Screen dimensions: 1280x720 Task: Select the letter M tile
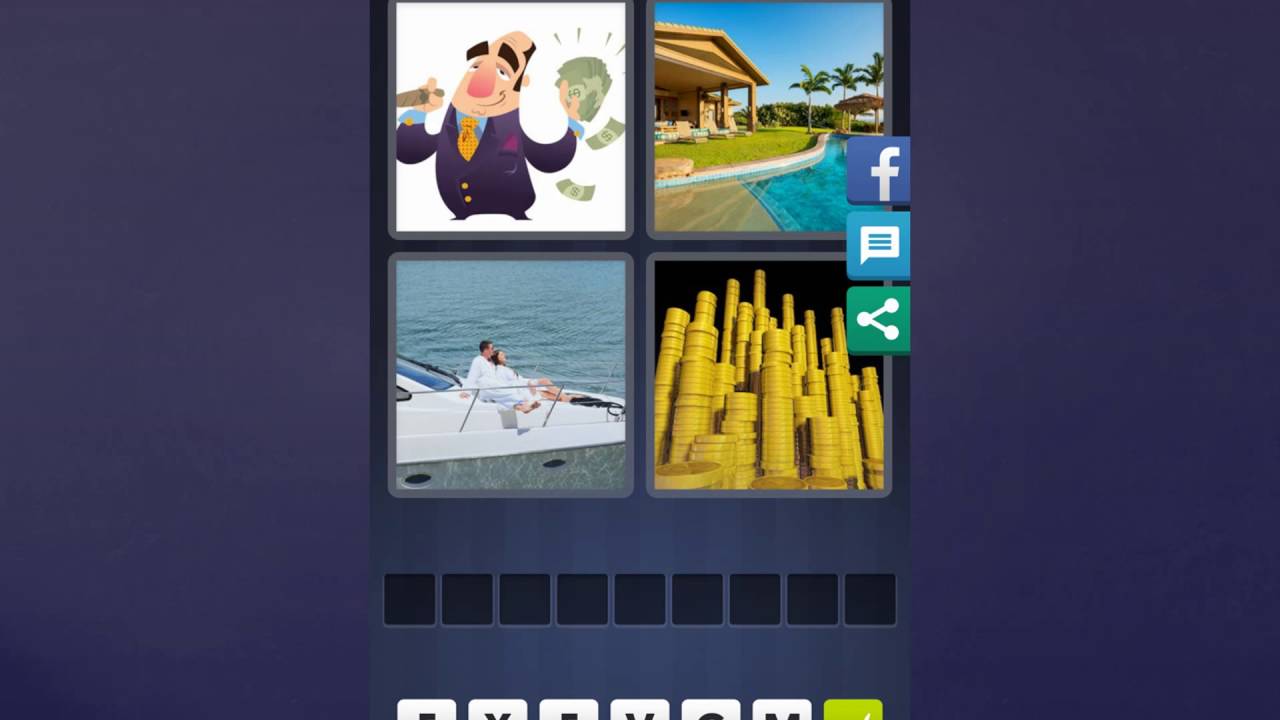tap(782, 712)
